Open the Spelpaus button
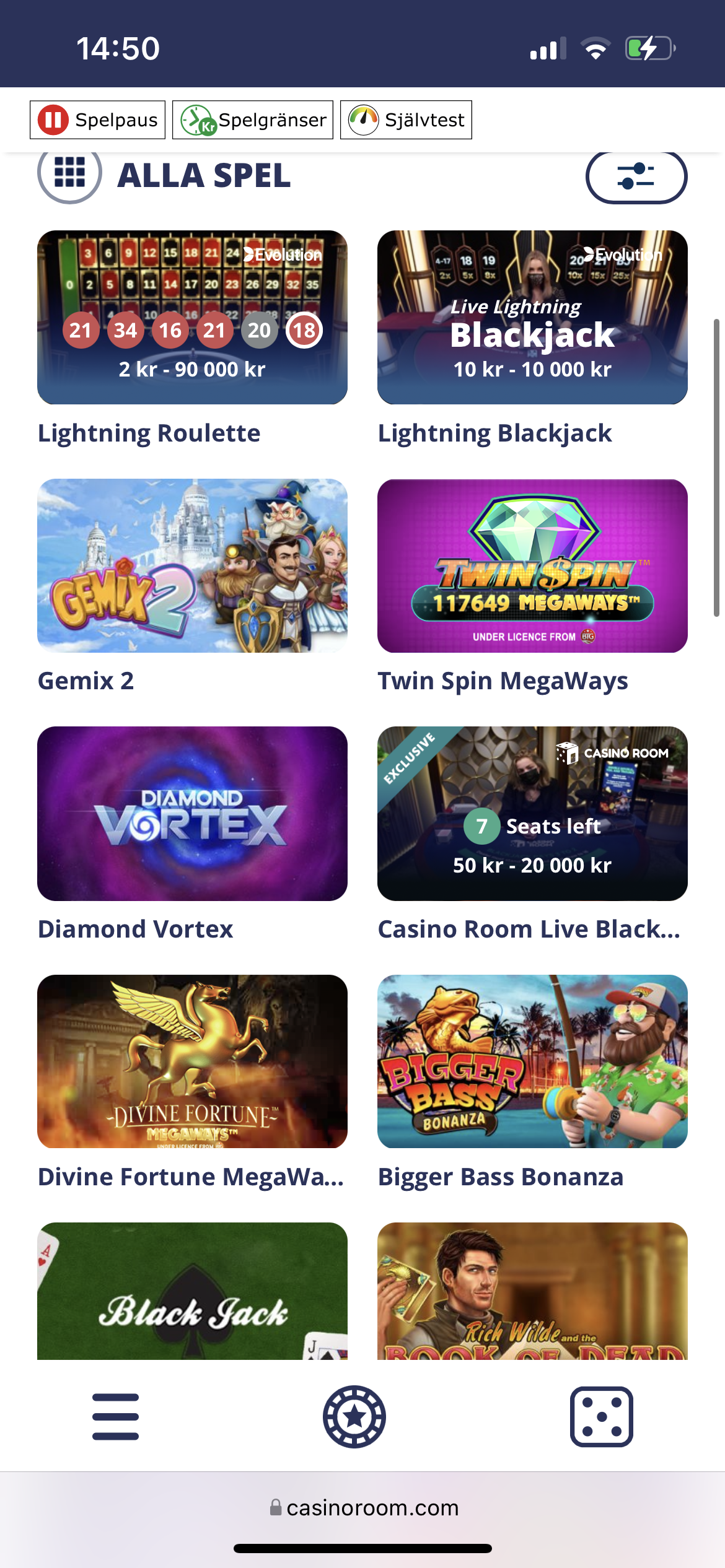725x1568 pixels. [98, 120]
